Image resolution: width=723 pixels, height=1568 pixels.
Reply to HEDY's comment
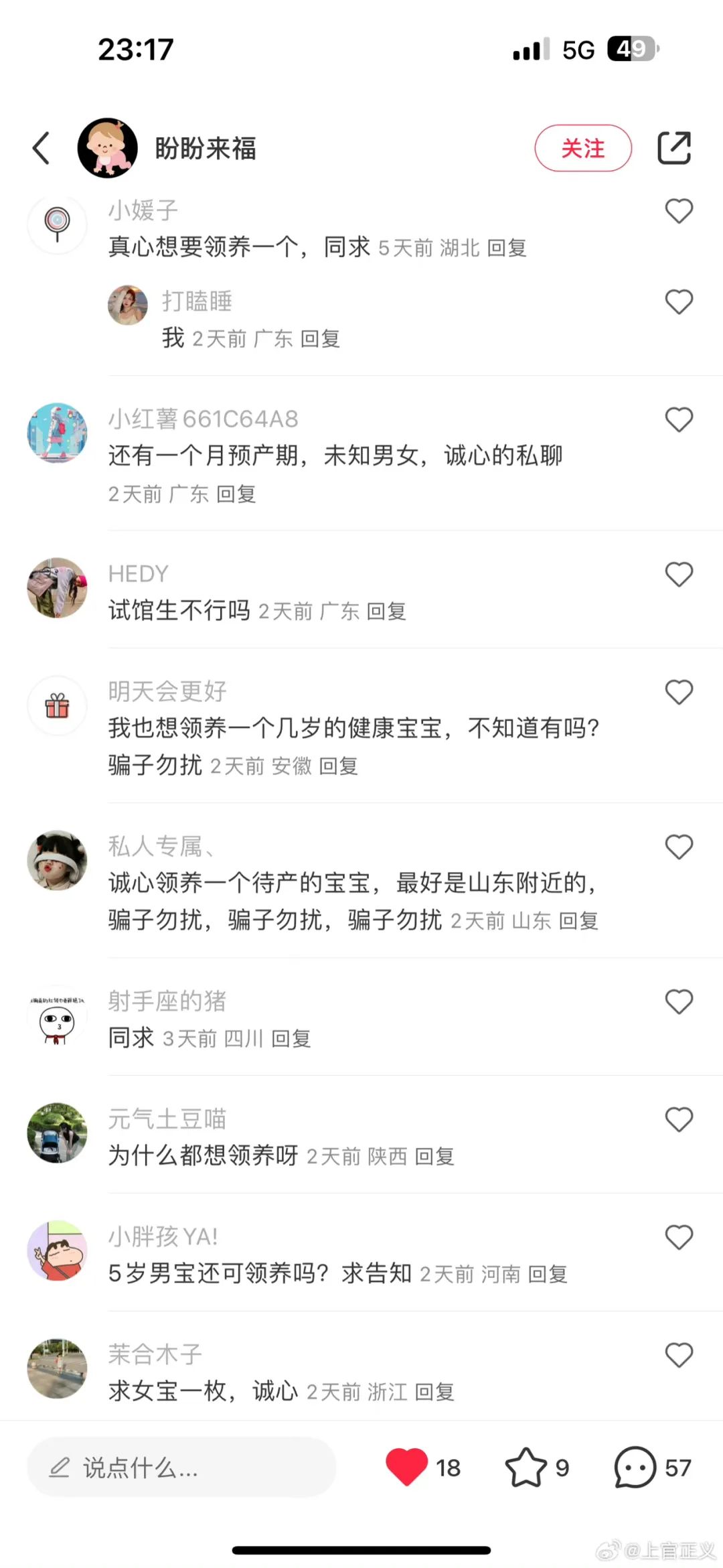(x=386, y=612)
